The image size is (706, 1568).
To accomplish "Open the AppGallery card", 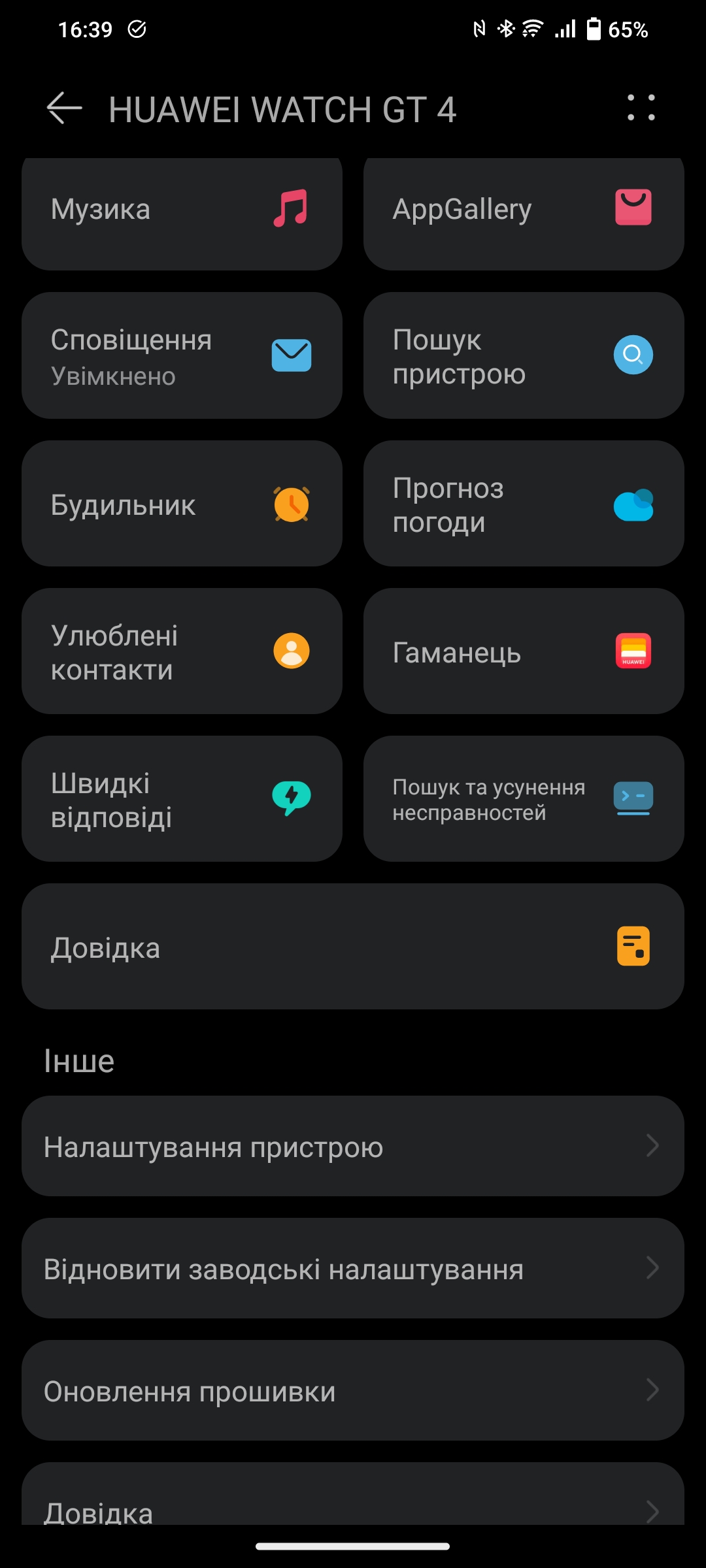I will coord(523,210).
